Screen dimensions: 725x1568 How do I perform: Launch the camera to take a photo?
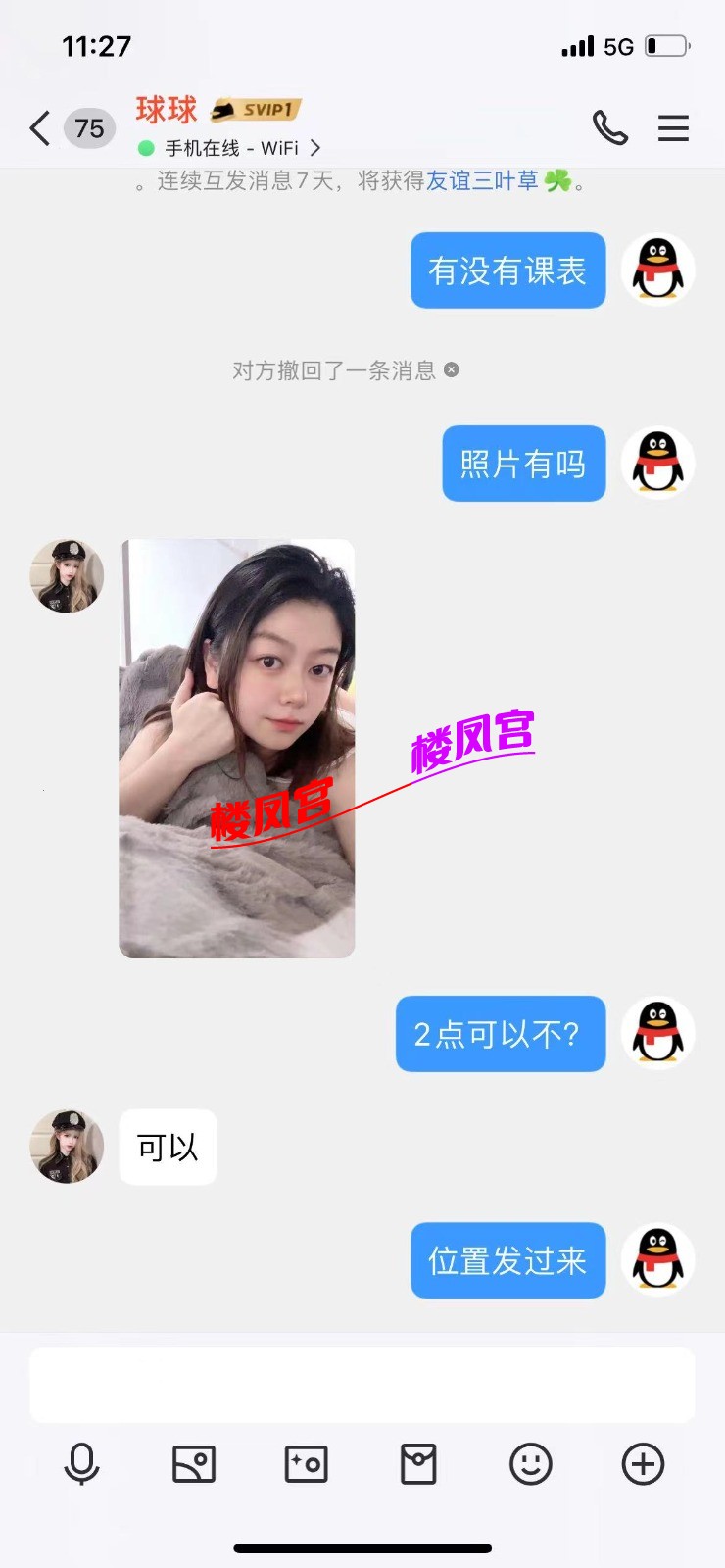(x=306, y=1464)
